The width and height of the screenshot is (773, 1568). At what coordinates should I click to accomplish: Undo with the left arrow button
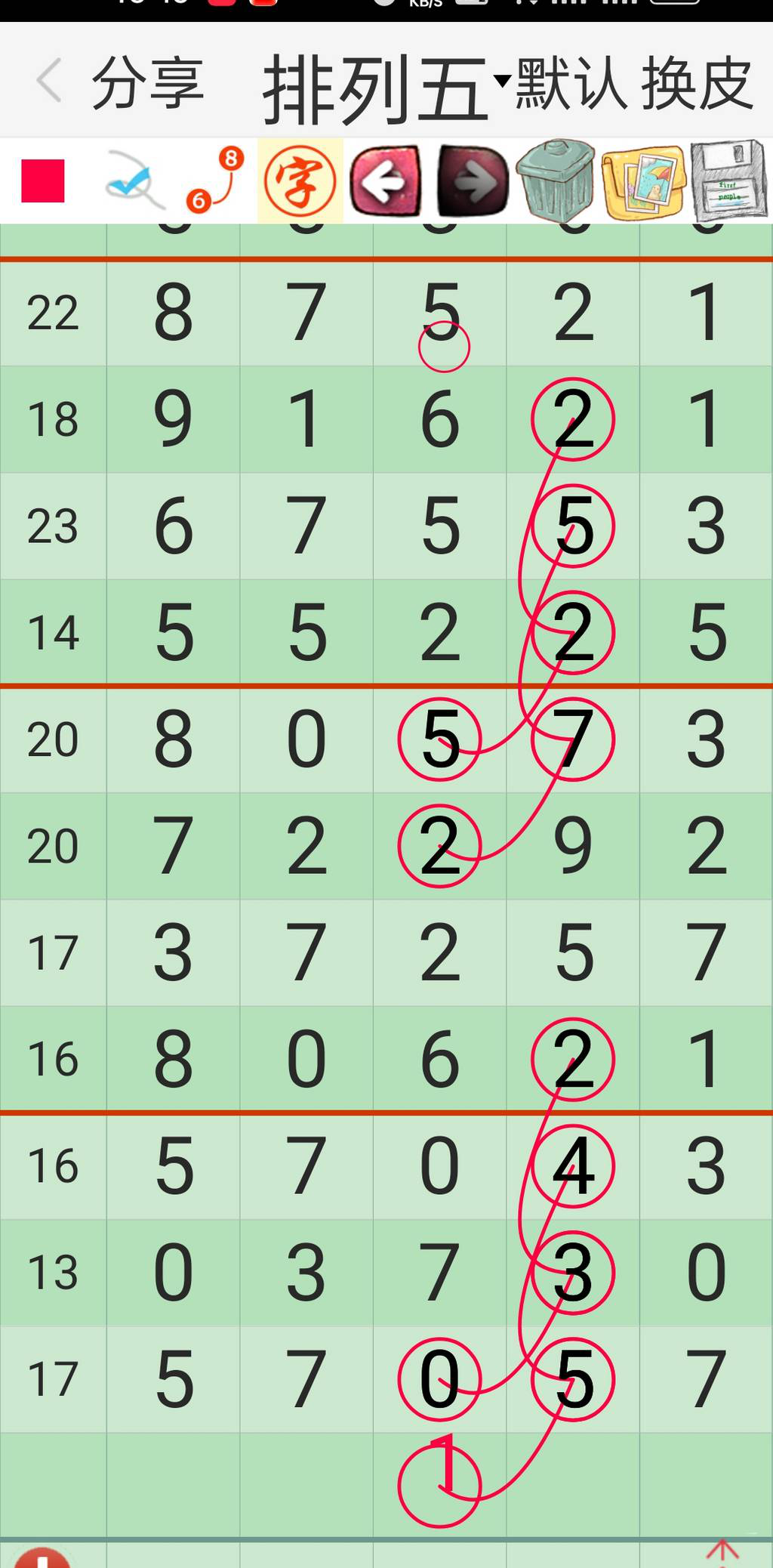coord(386,181)
